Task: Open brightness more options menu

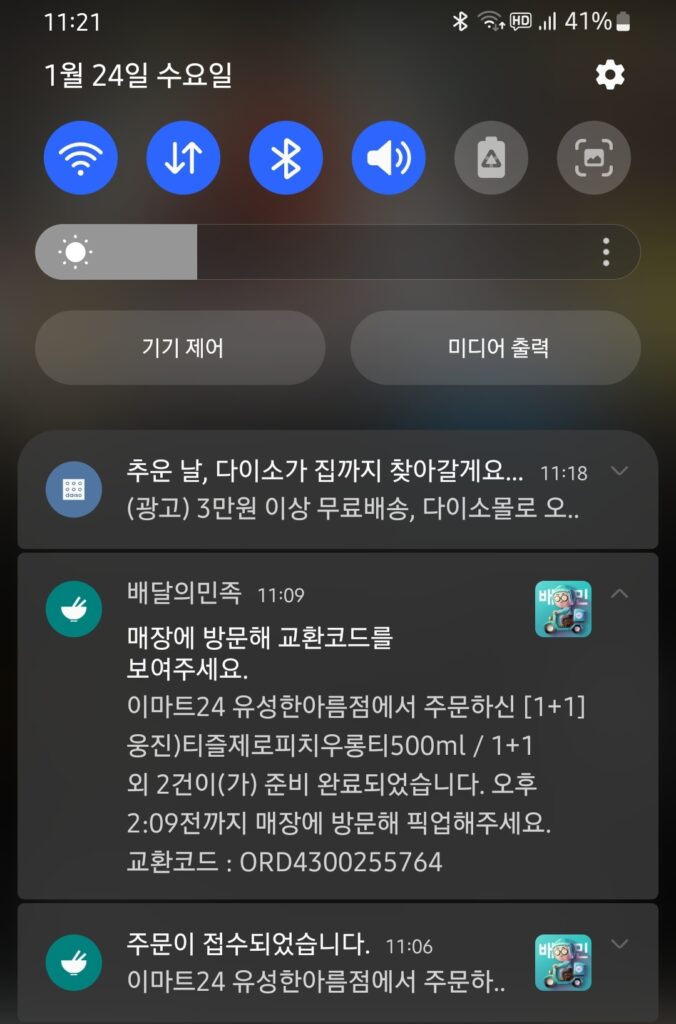Action: pyautogui.click(x=606, y=252)
